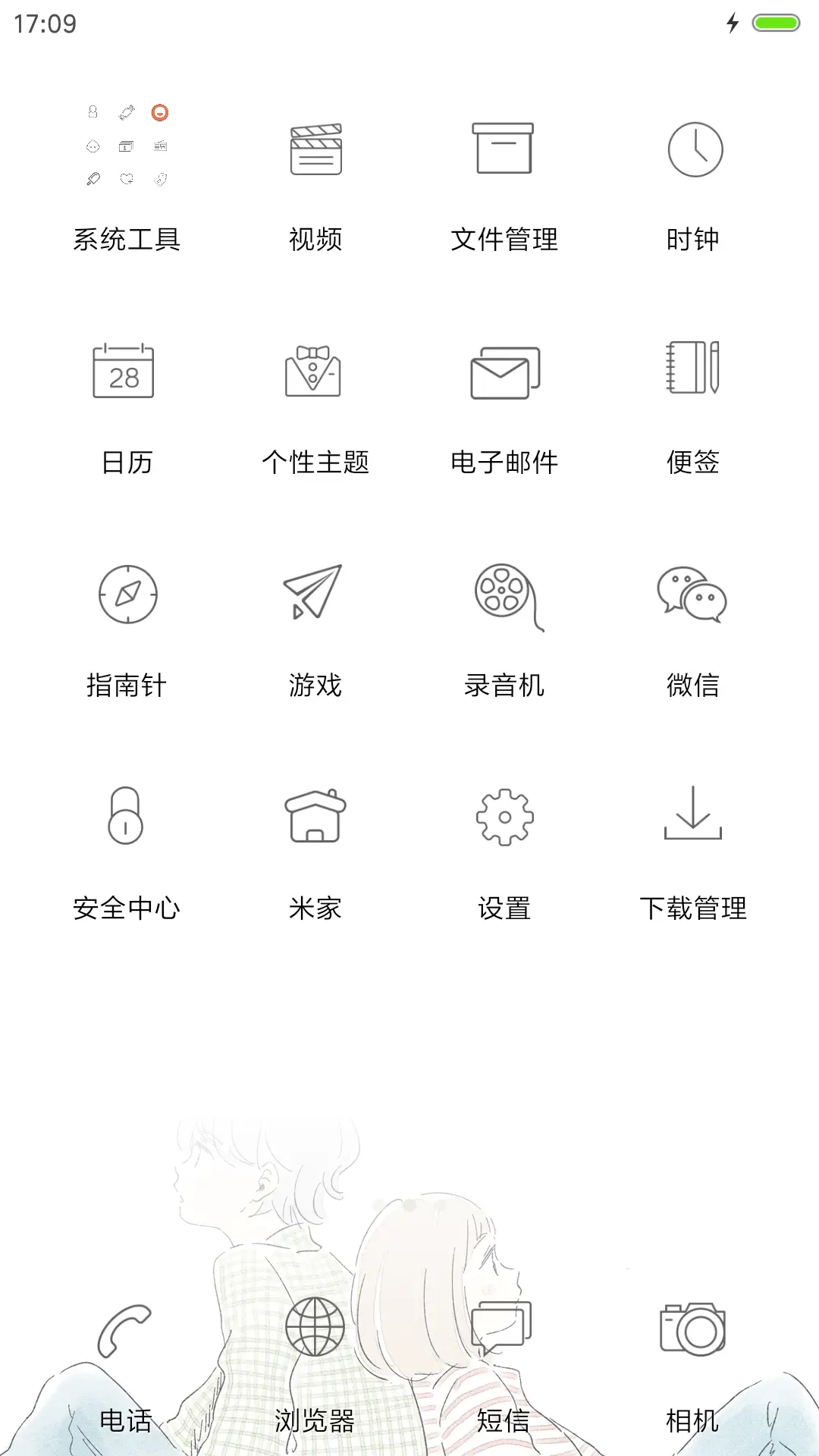
Task: Open the File Manager (文件管理) app
Action: pyautogui.click(x=503, y=150)
